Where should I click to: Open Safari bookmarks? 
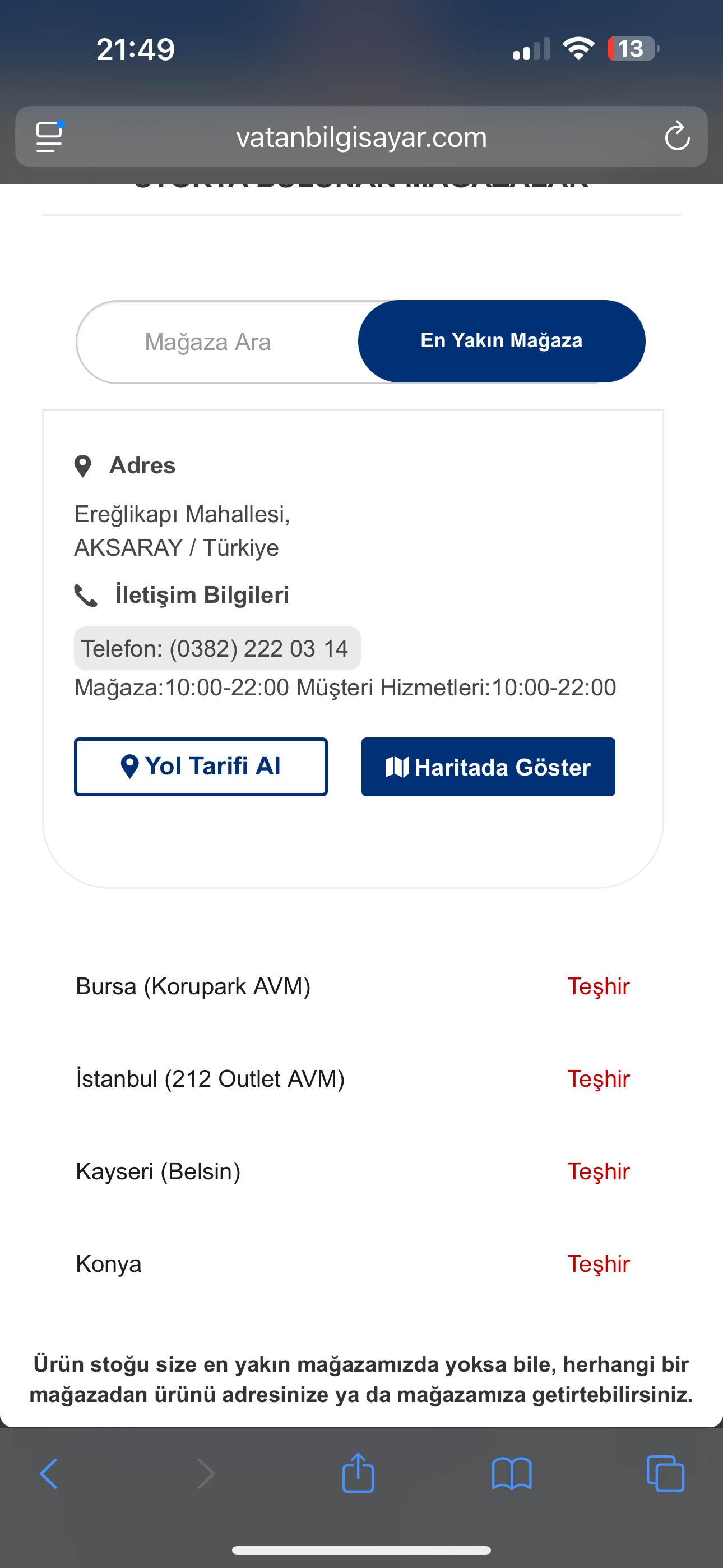coord(512,1474)
